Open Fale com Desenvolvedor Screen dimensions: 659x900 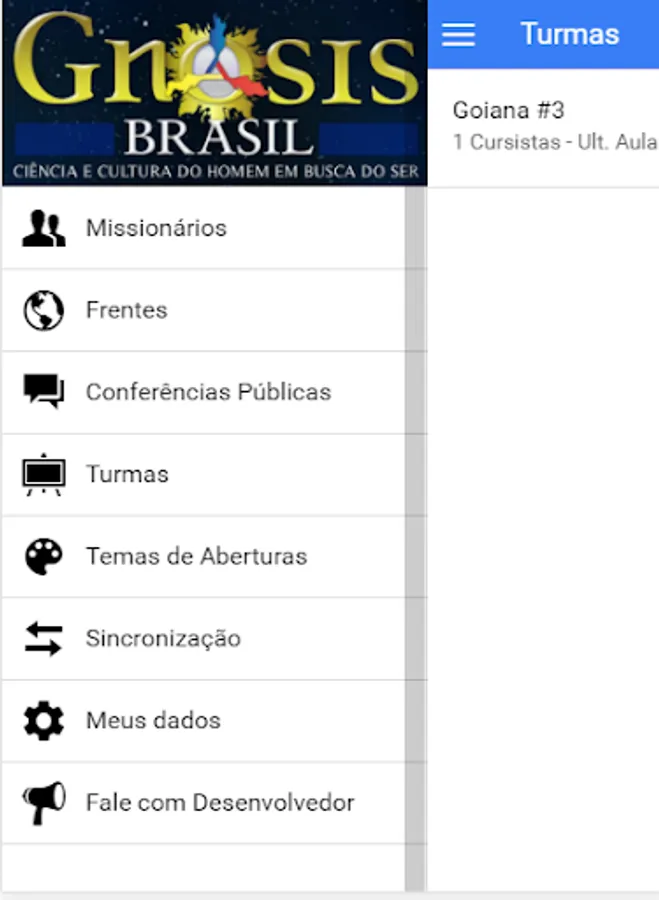220,802
